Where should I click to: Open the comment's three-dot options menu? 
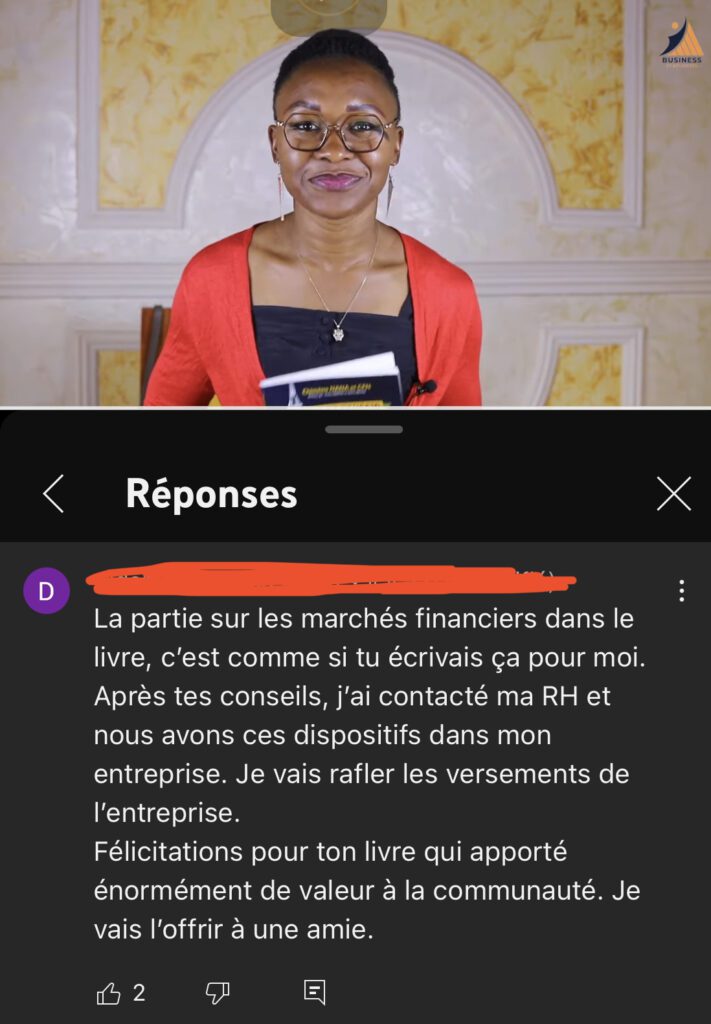pos(681,591)
